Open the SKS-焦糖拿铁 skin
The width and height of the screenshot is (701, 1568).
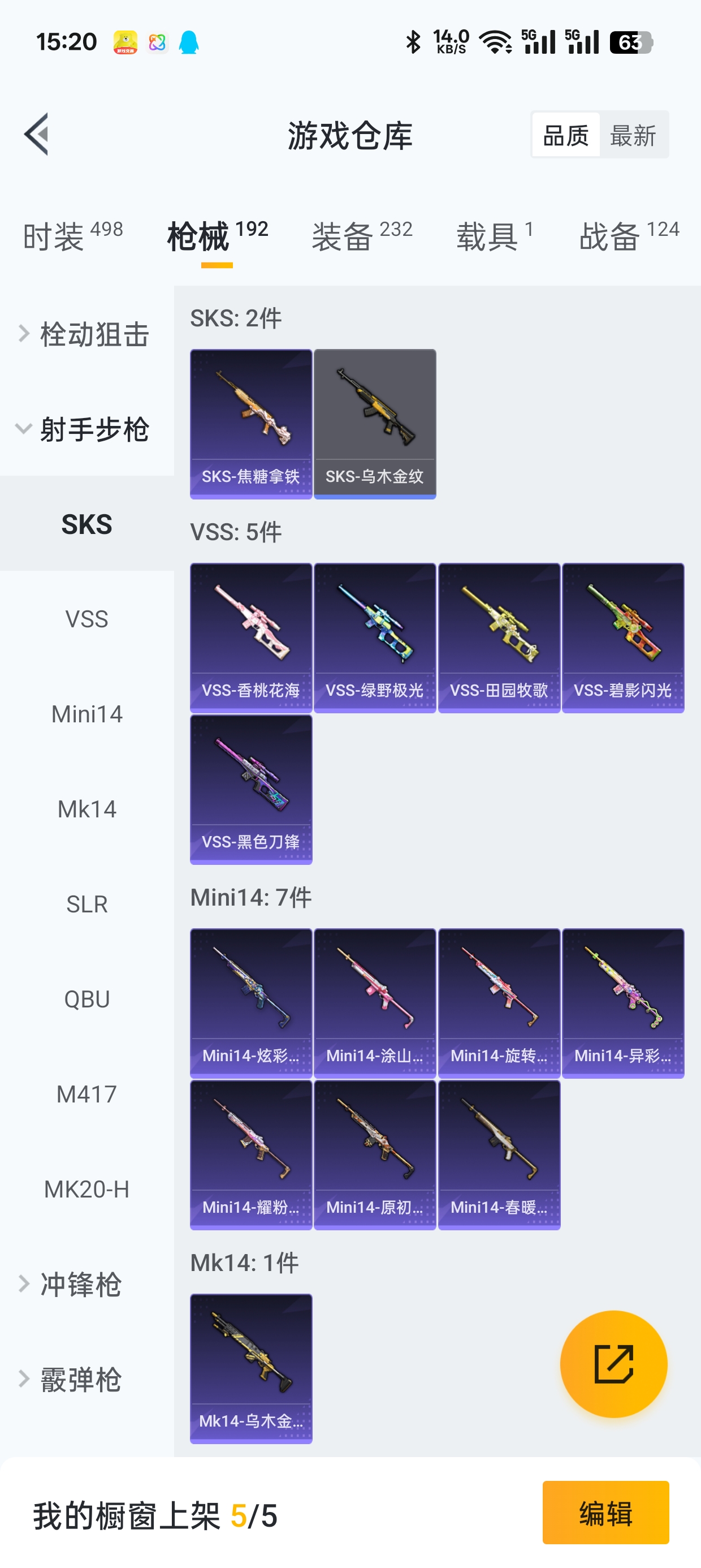[250, 423]
